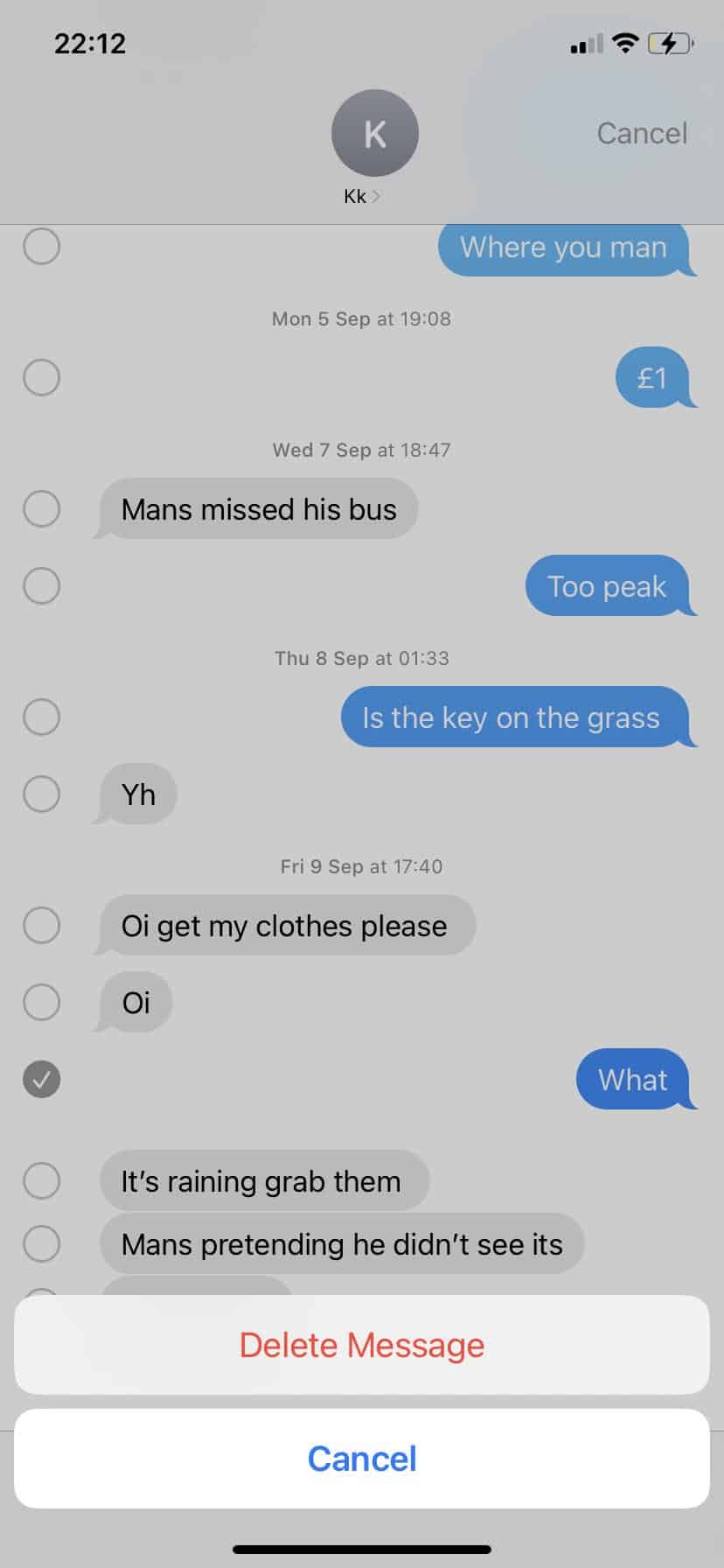Tap Cancel next to Kk's avatar
Image resolution: width=724 pixels, height=1568 pixels.
pyautogui.click(x=642, y=133)
